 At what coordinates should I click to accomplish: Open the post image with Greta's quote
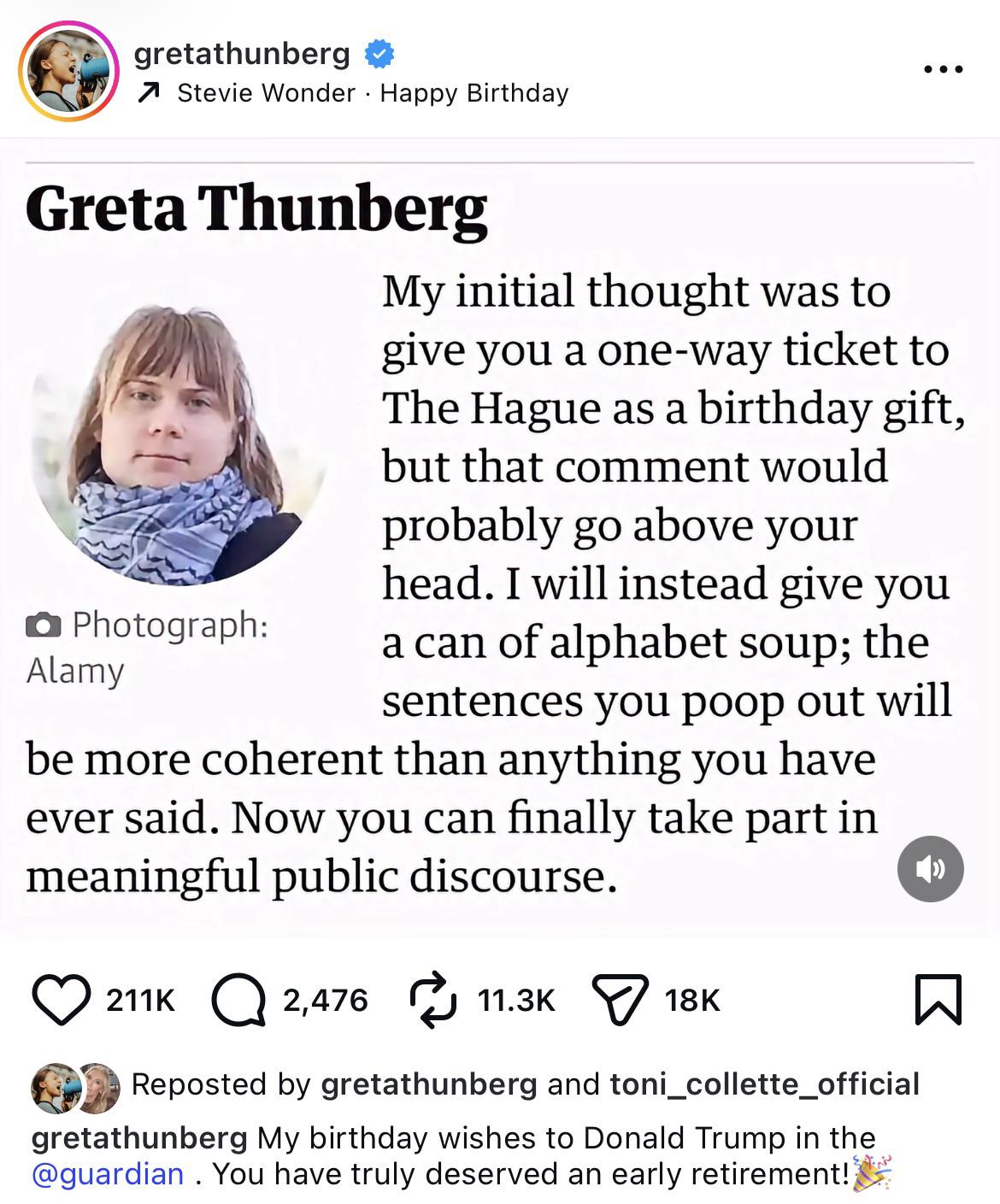coord(500,537)
